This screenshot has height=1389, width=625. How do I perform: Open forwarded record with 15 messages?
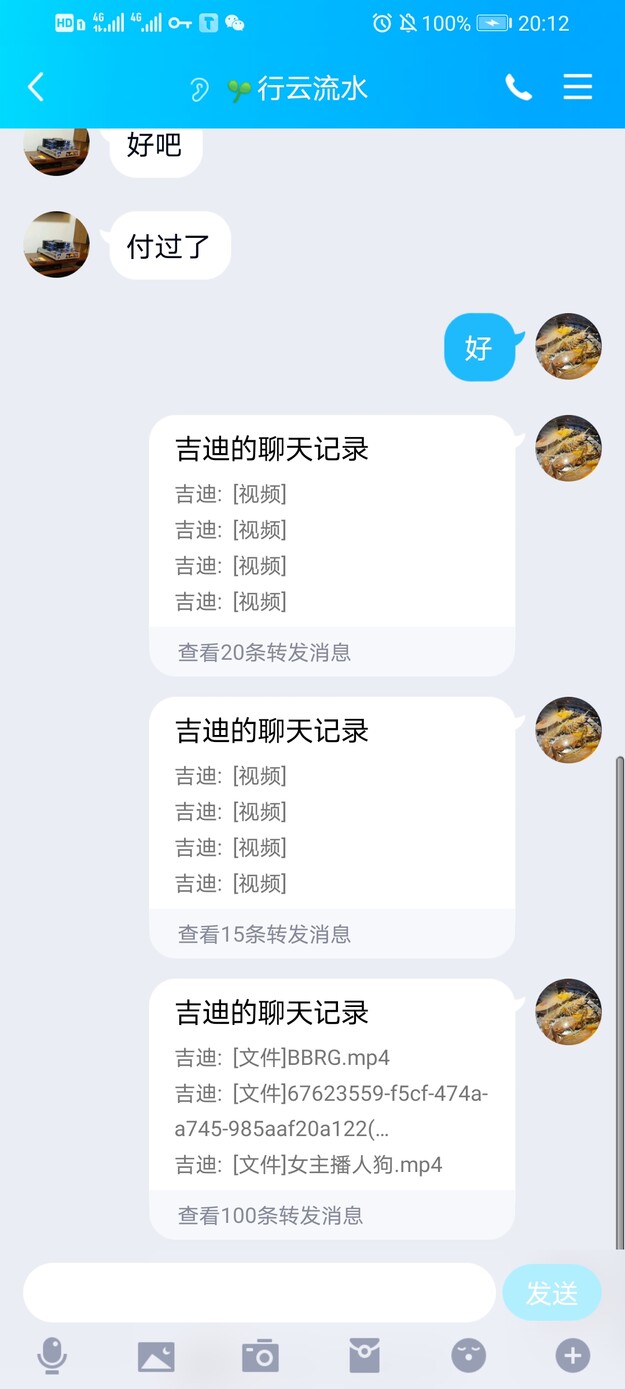(332, 828)
